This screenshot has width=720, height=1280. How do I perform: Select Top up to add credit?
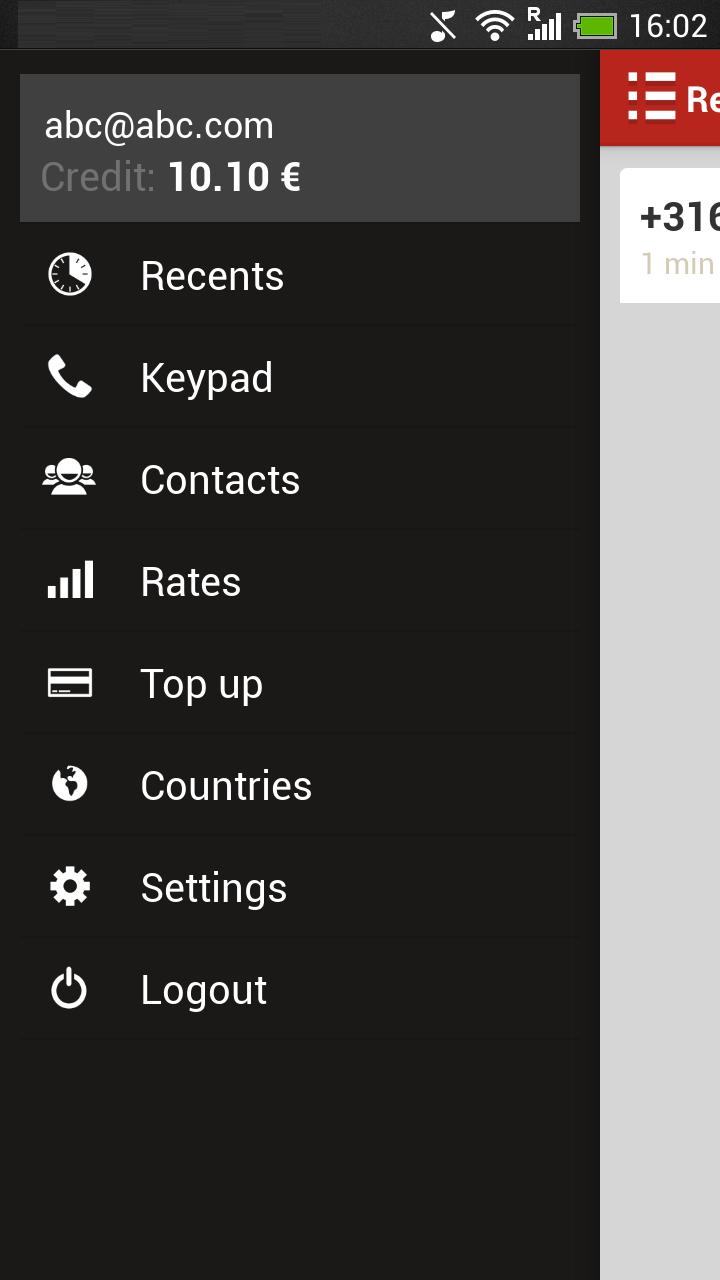coord(201,684)
